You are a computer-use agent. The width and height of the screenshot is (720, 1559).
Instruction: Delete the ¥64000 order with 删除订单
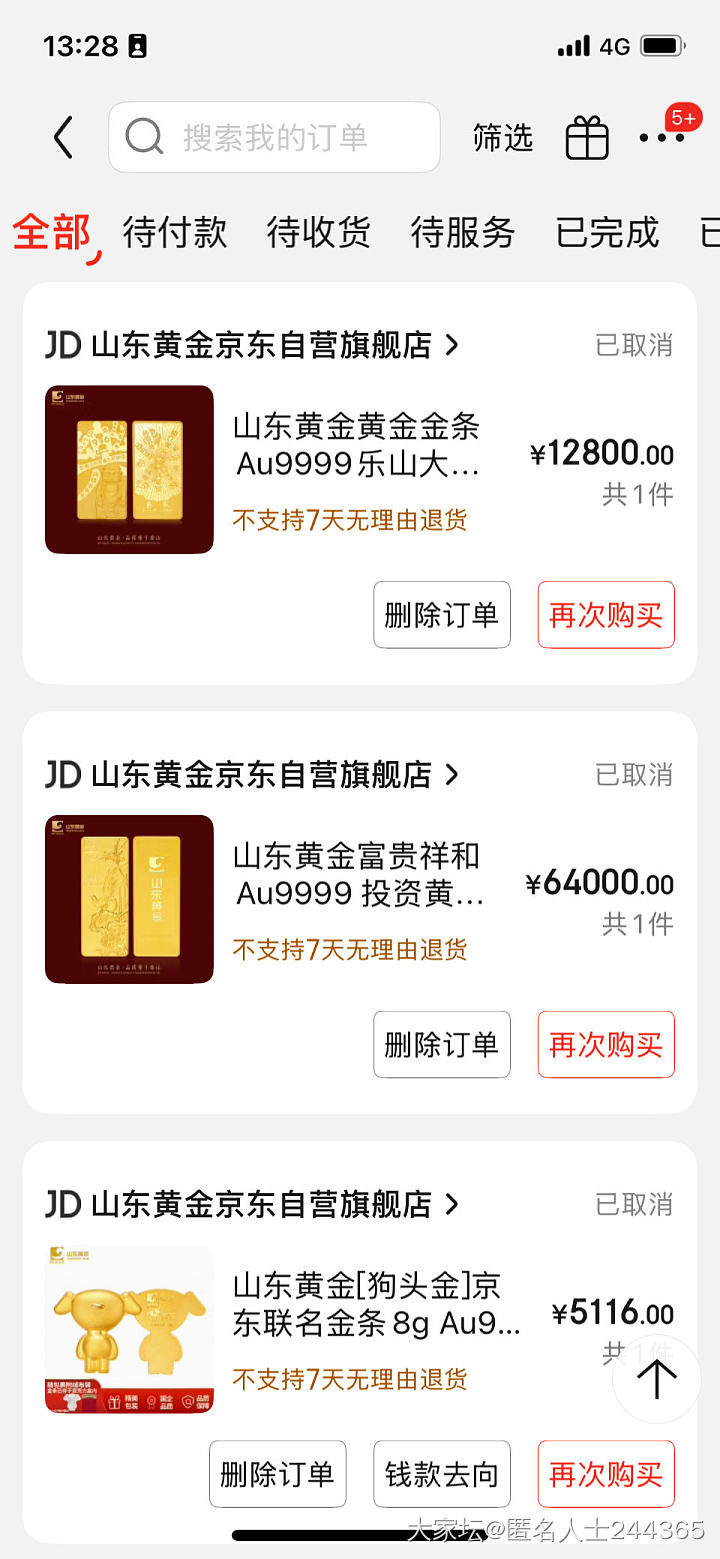pos(441,1045)
